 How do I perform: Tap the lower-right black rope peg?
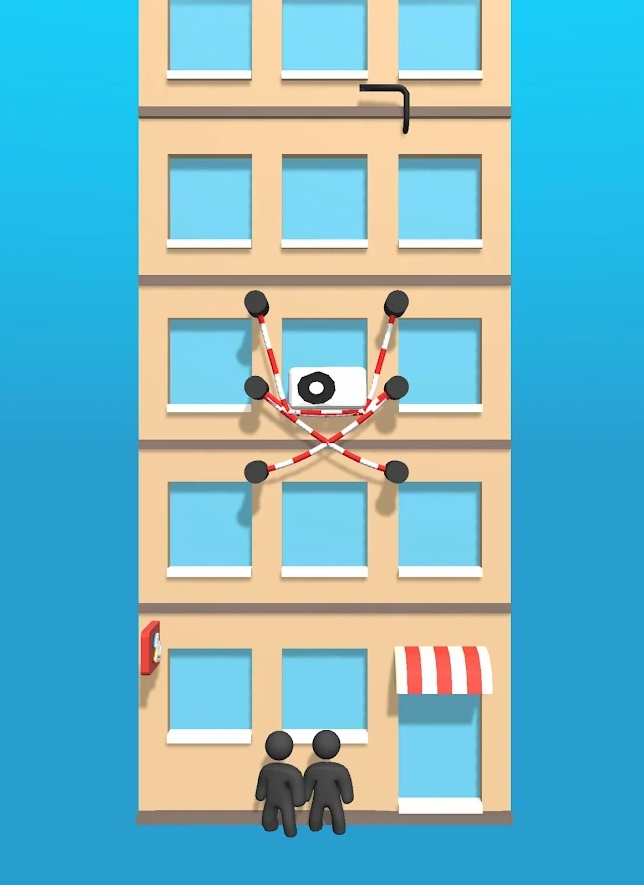coord(397,471)
